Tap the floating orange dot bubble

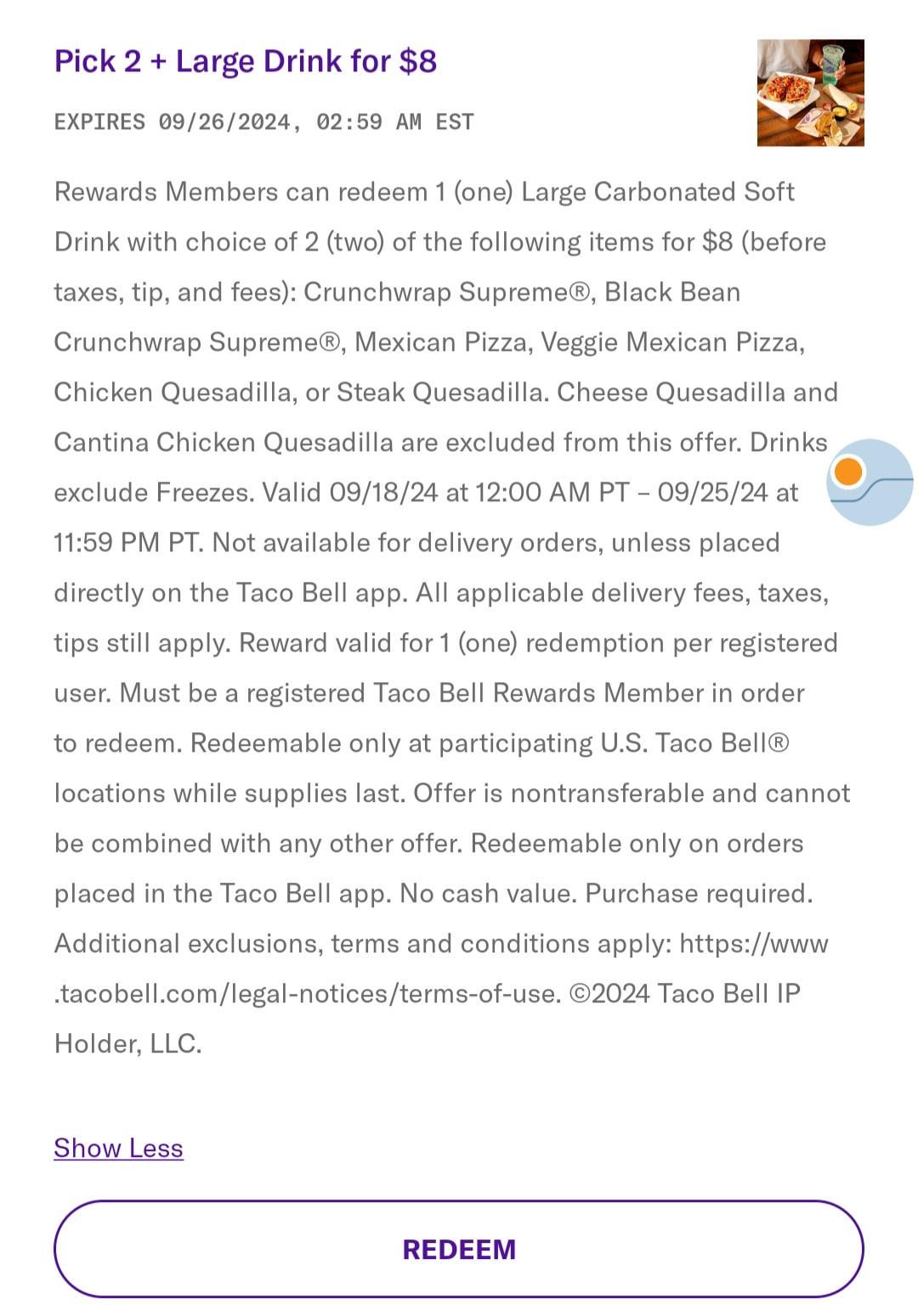pyautogui.click(x=869, y=481)
